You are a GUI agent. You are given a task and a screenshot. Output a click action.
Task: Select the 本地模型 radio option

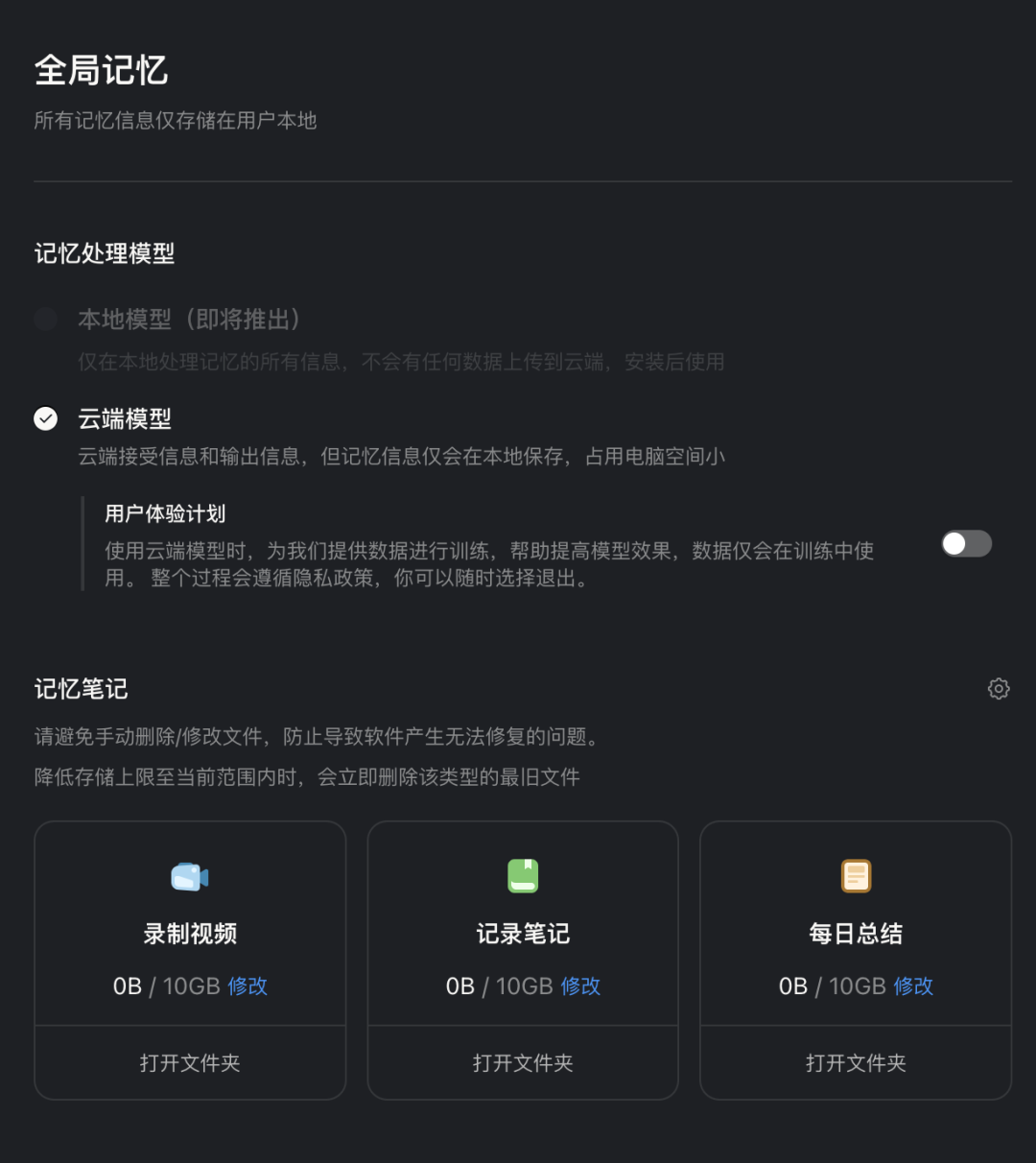coord(45,319)
